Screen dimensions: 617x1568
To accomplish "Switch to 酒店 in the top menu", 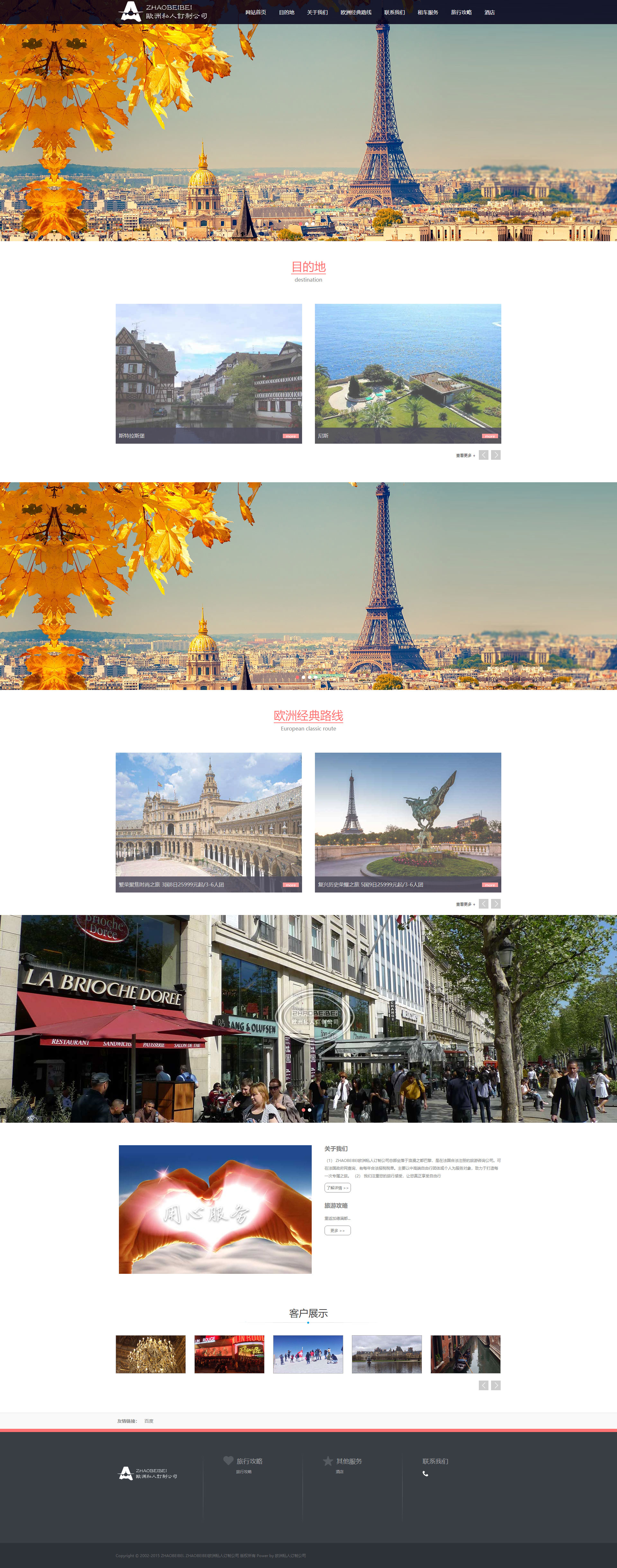I will (489, 12).
